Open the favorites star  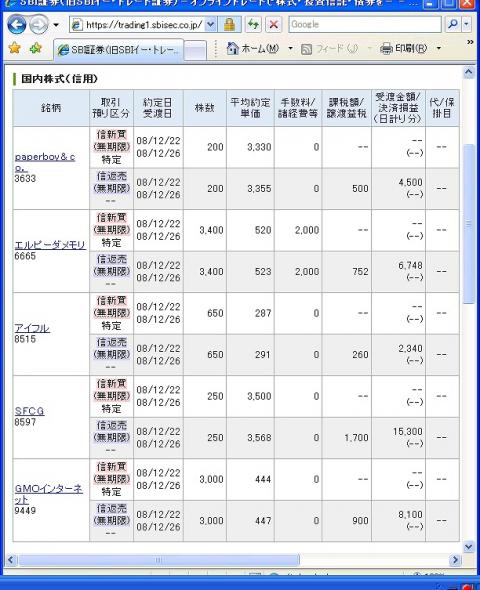click(x=14, y=48)
